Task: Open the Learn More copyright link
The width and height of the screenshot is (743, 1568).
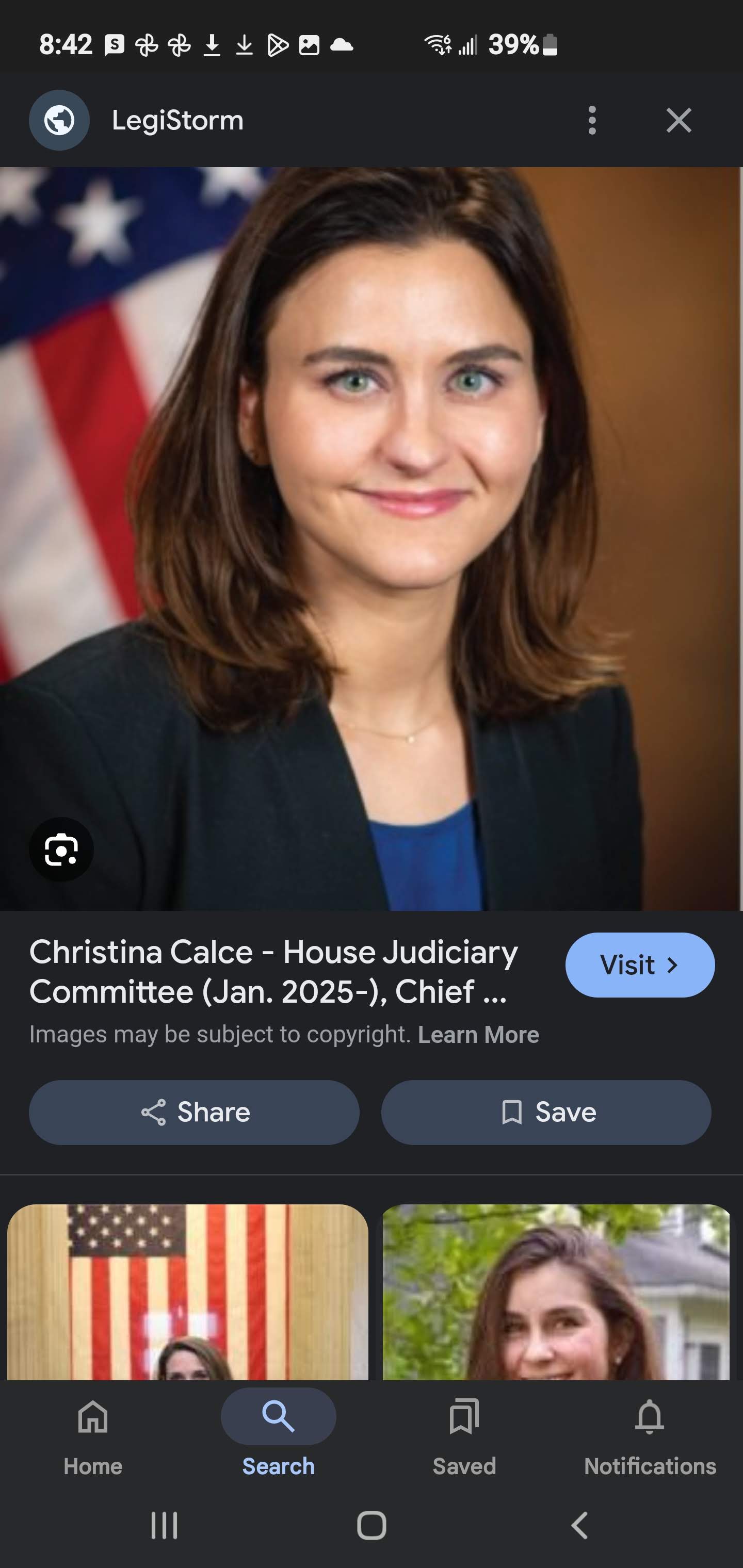Action: point(478,1035)
